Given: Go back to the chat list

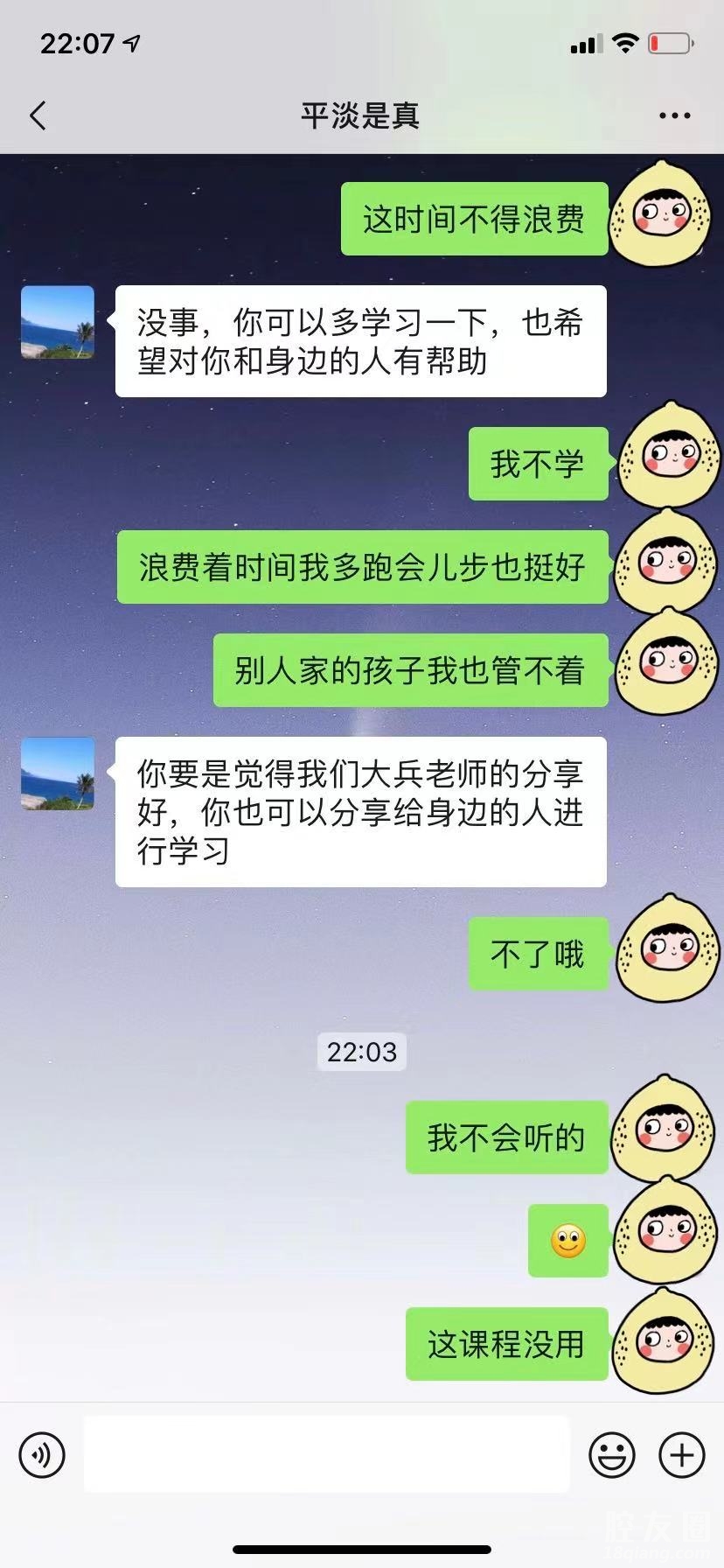Looking at the screenshot, I should (38, 115).
